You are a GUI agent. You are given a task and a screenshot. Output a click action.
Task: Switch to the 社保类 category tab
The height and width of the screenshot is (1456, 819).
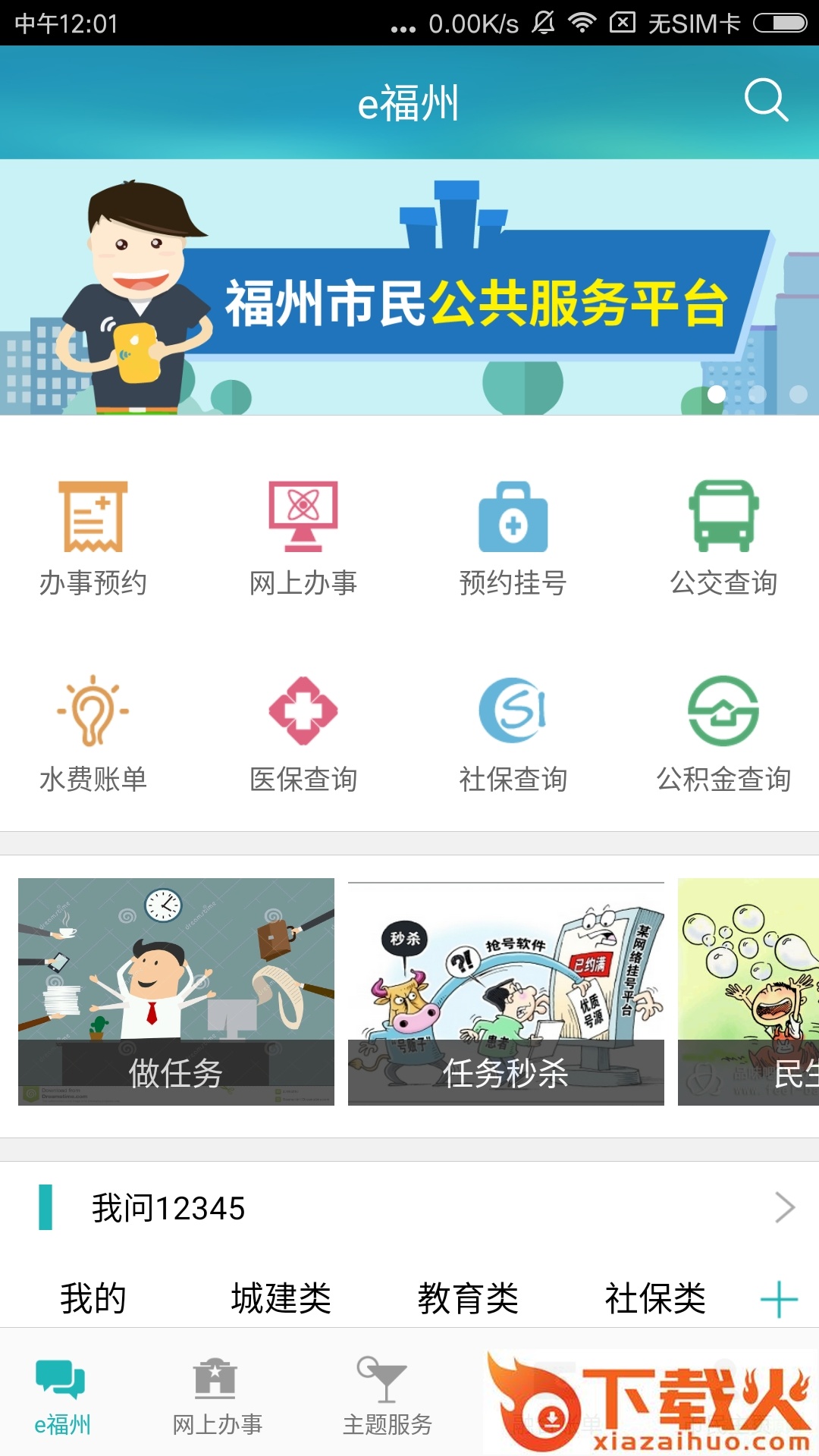[x=655, y=1298]
